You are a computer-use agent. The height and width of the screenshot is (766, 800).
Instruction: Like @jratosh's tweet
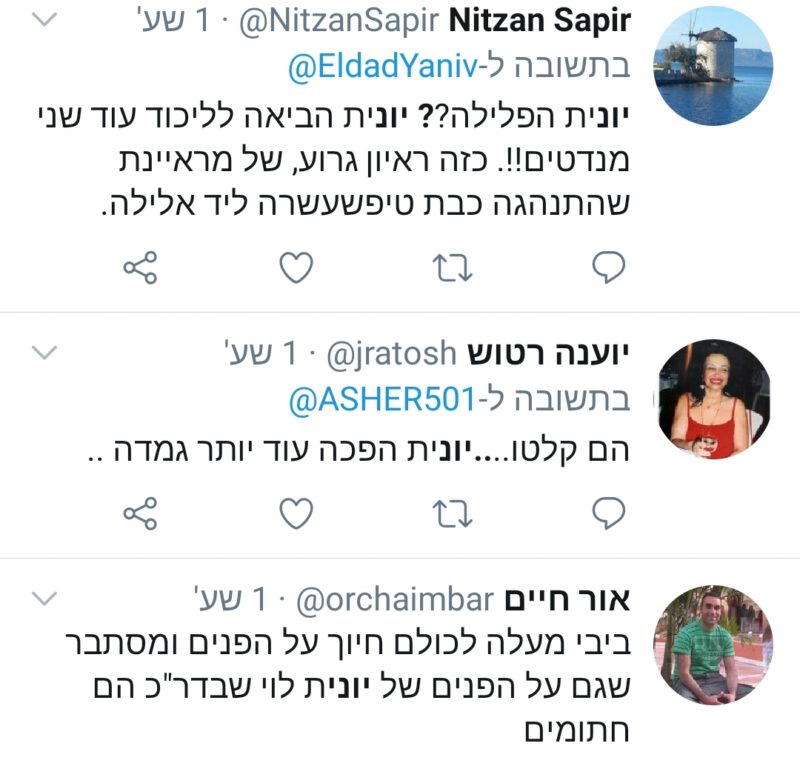point(295,514)
